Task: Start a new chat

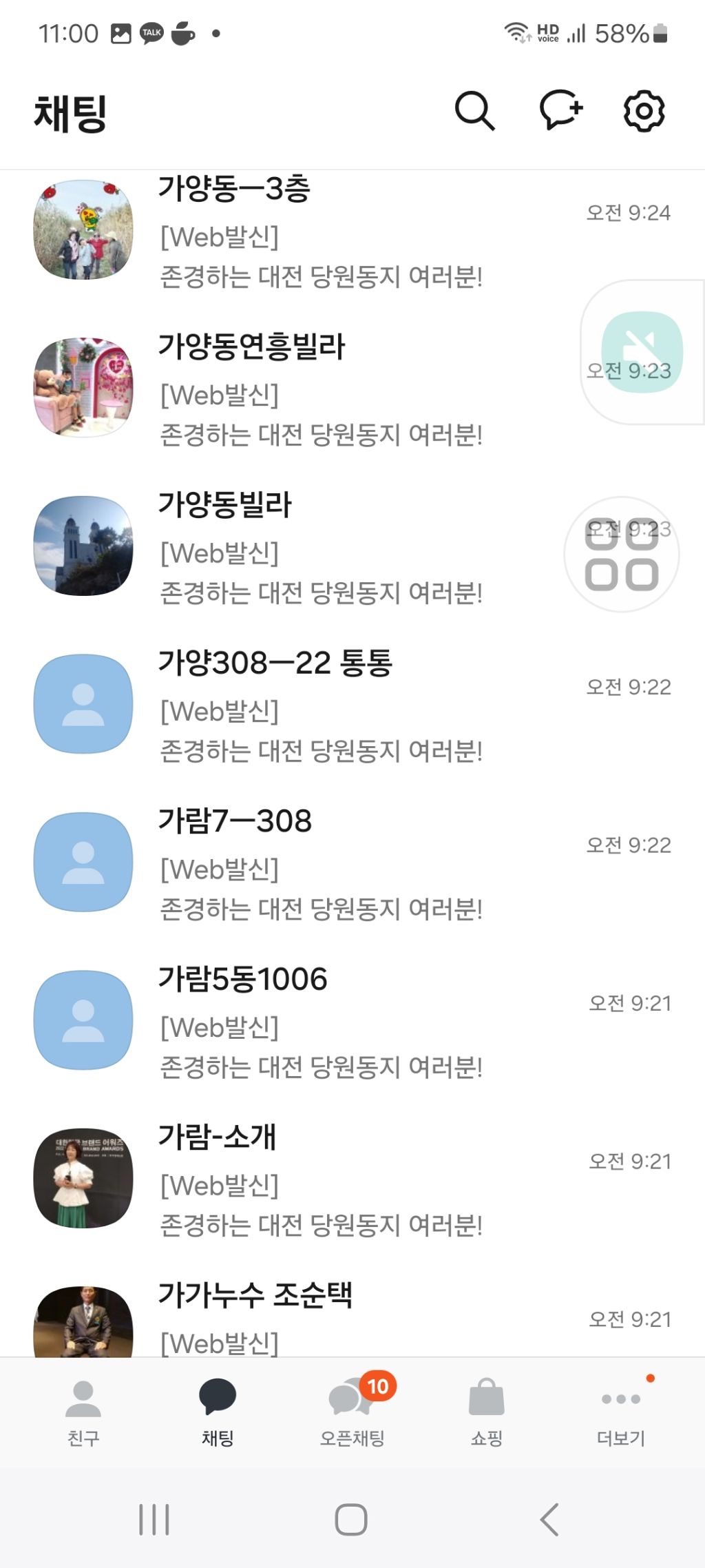Action: coord(561,110)
